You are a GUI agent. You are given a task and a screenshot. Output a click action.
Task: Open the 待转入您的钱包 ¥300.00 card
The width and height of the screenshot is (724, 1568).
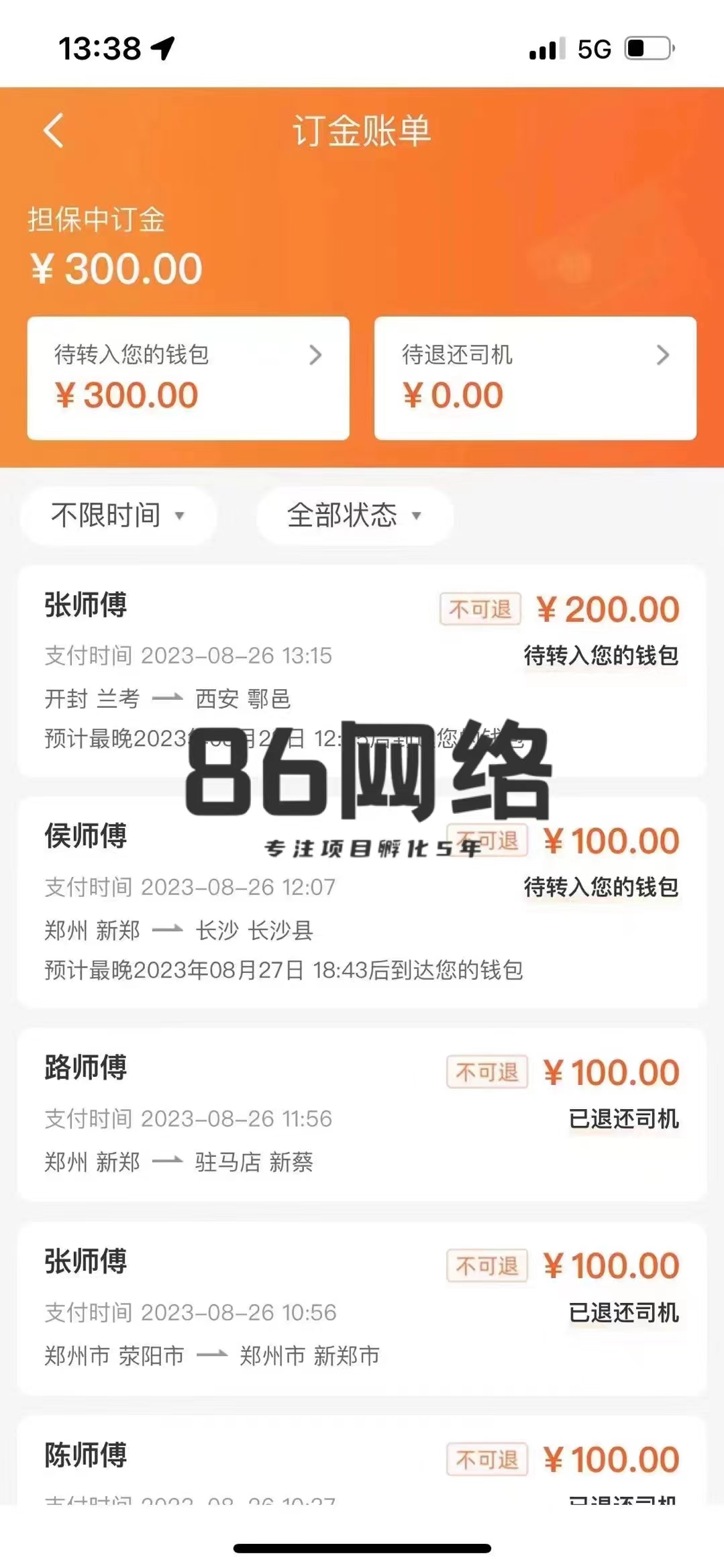tap(188, 378)
